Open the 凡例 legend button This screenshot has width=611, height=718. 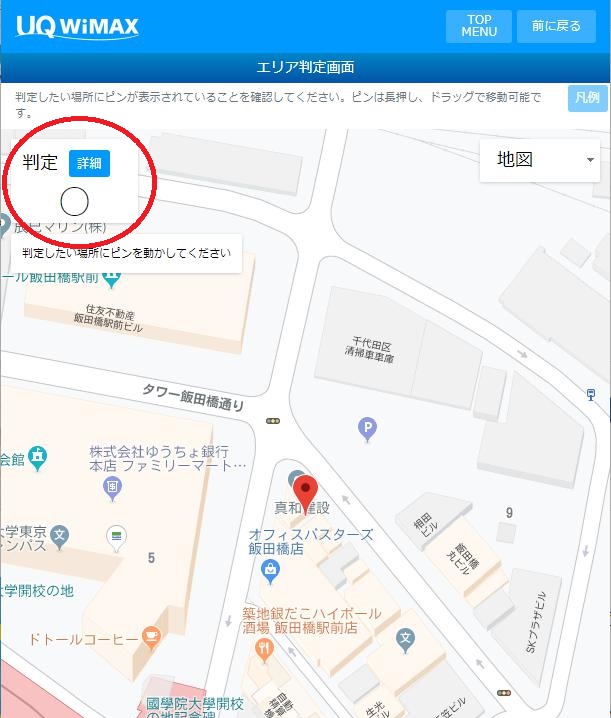click(586, 98)
